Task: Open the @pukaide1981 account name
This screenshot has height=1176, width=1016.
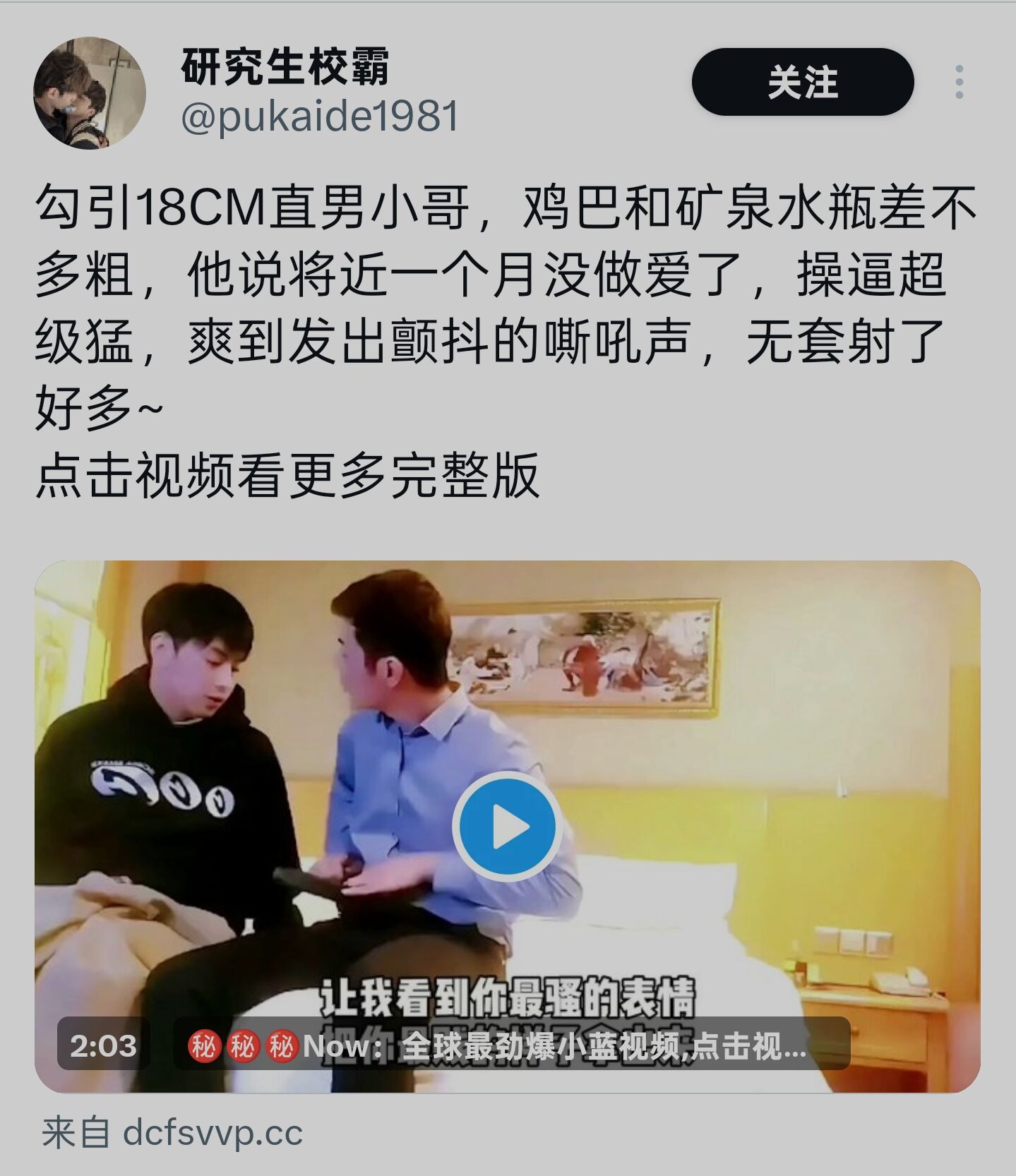Action: click(x=320, y=116)
